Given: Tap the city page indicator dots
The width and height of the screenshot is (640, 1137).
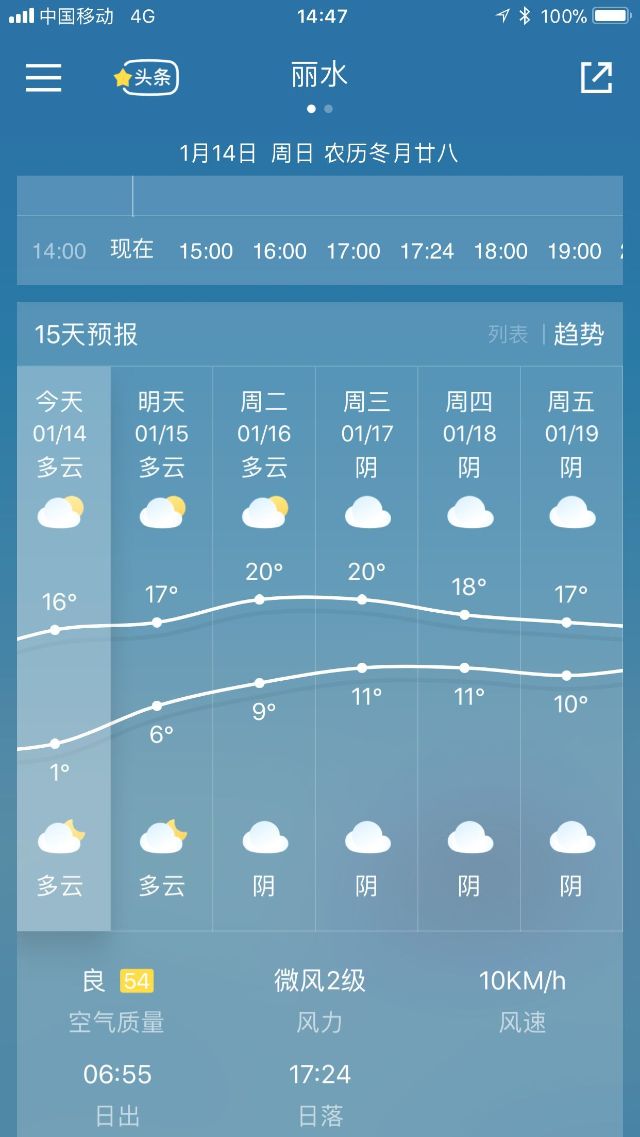Looking at the screenshot, I should pyautogui.click(x=320, y=109).
